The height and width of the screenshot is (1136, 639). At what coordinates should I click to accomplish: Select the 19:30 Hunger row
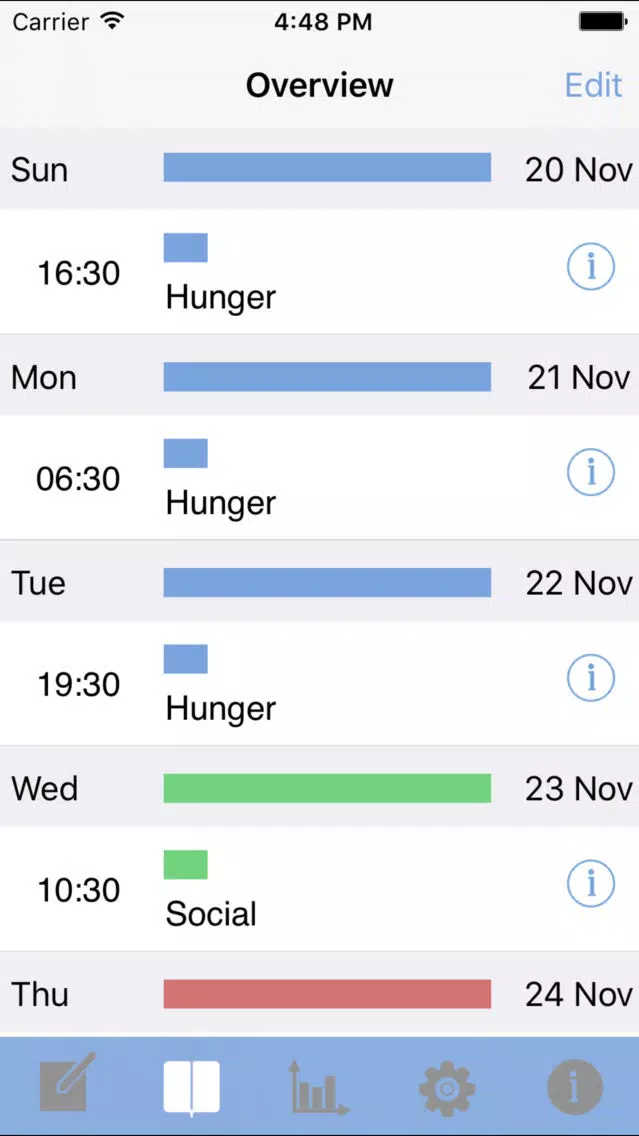(x=320, y=683)
